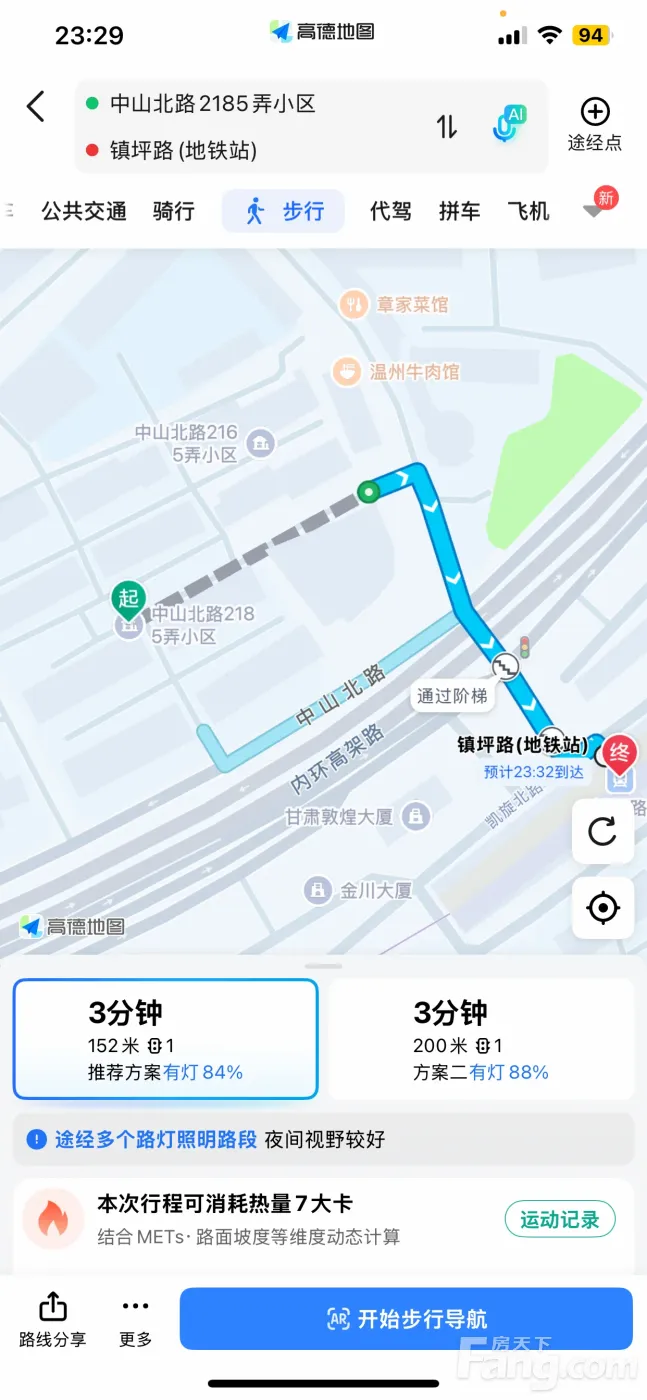Open 运动记录

click(x=559, y=1219)
